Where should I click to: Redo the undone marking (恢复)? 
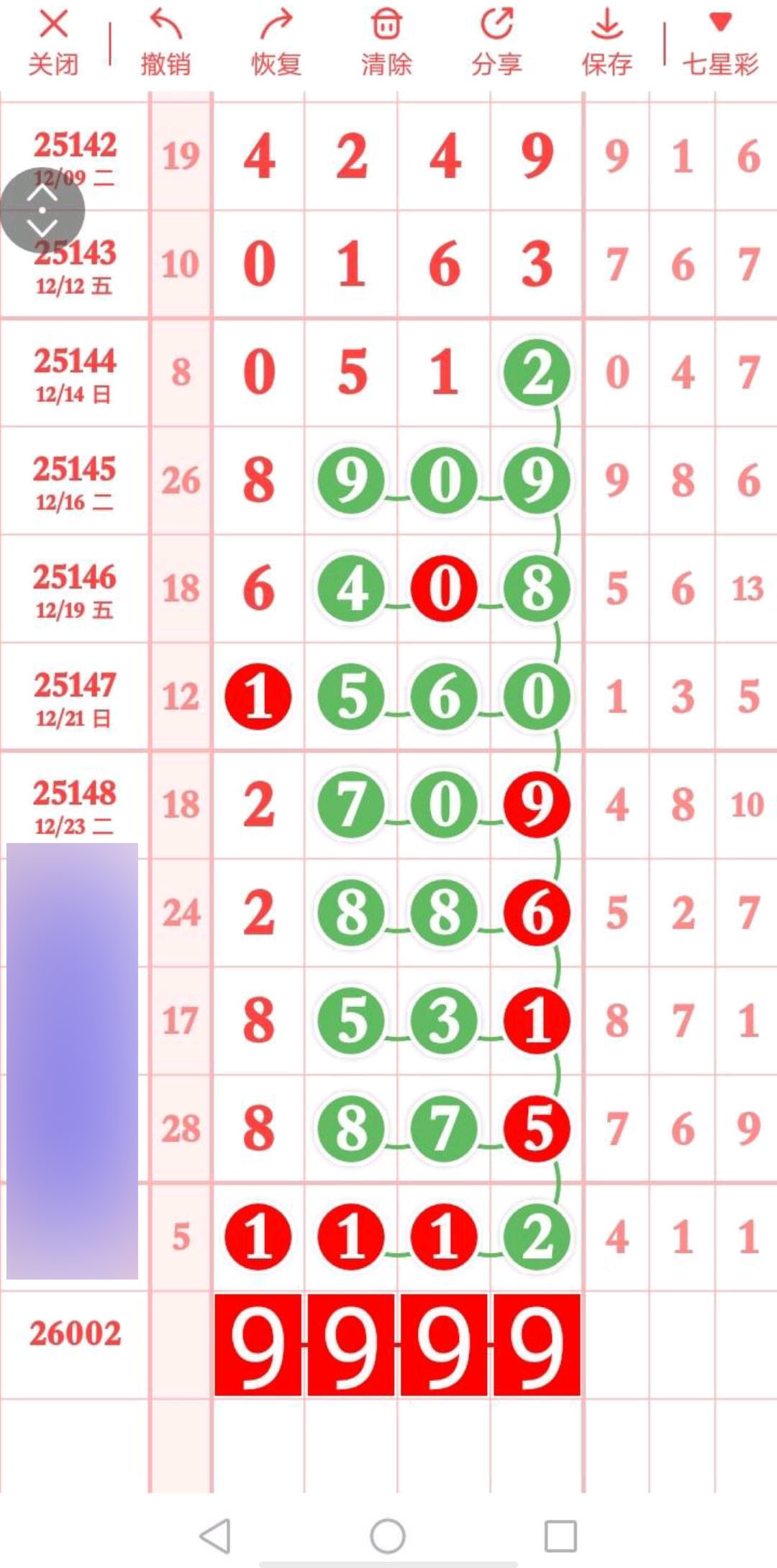tap(276, 43)
